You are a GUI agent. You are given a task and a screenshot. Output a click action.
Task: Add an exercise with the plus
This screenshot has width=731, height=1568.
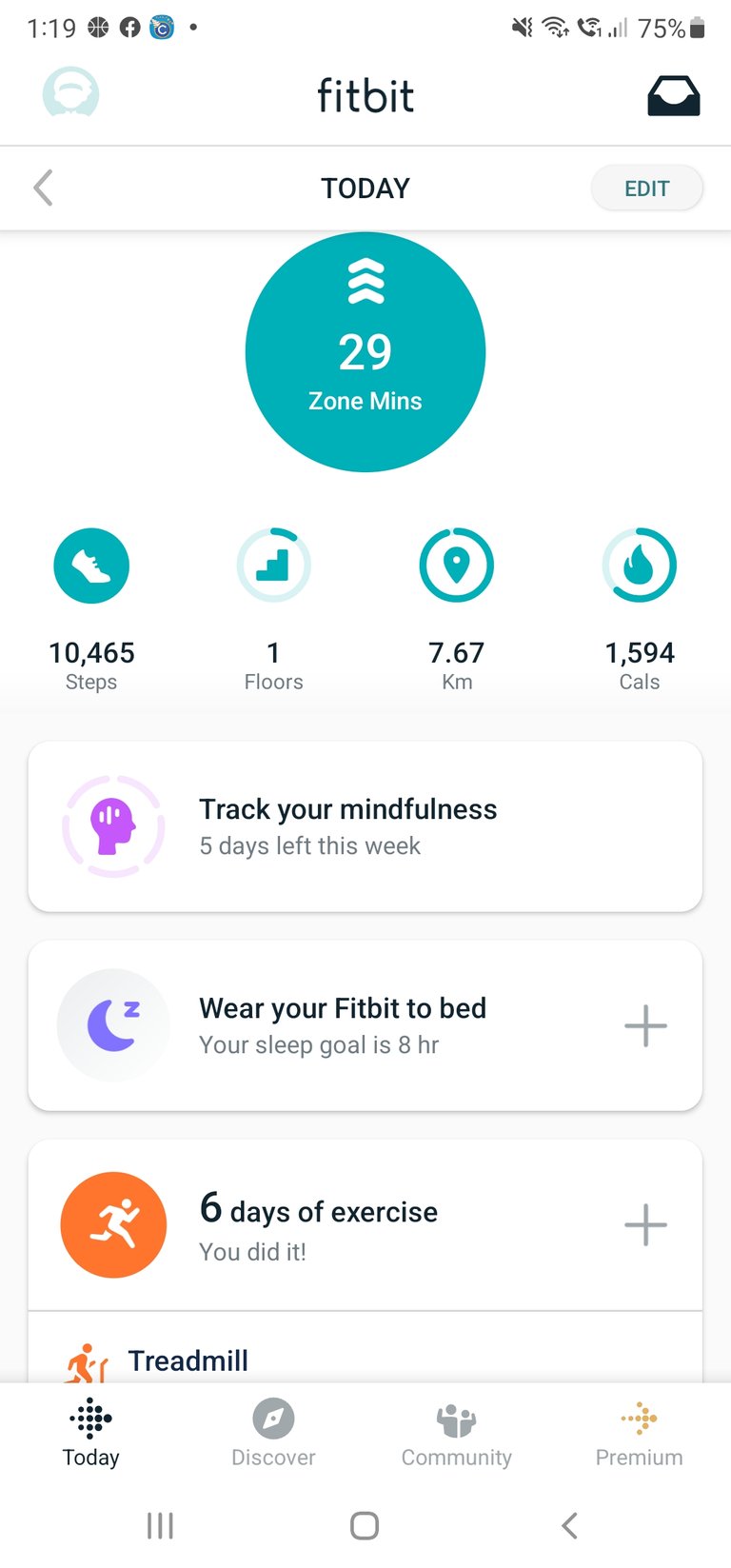(x=645, y=1225)
